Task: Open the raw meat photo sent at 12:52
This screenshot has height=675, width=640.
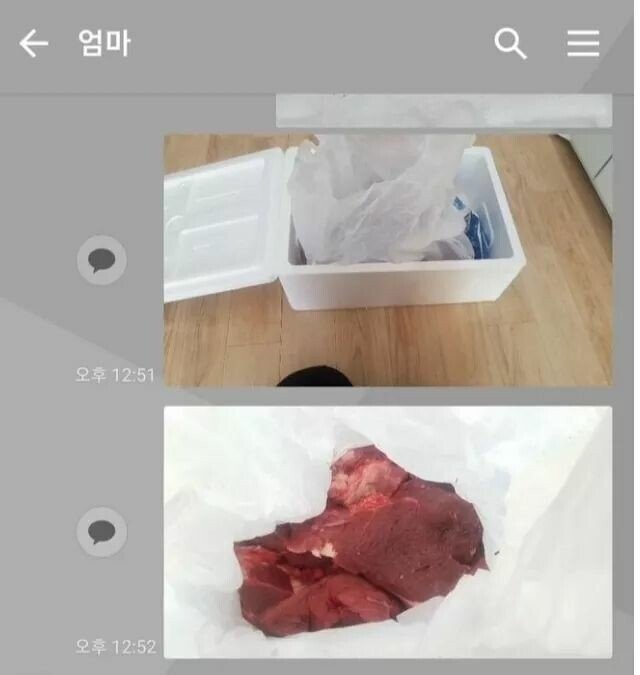Action: [x=387, y=531]
